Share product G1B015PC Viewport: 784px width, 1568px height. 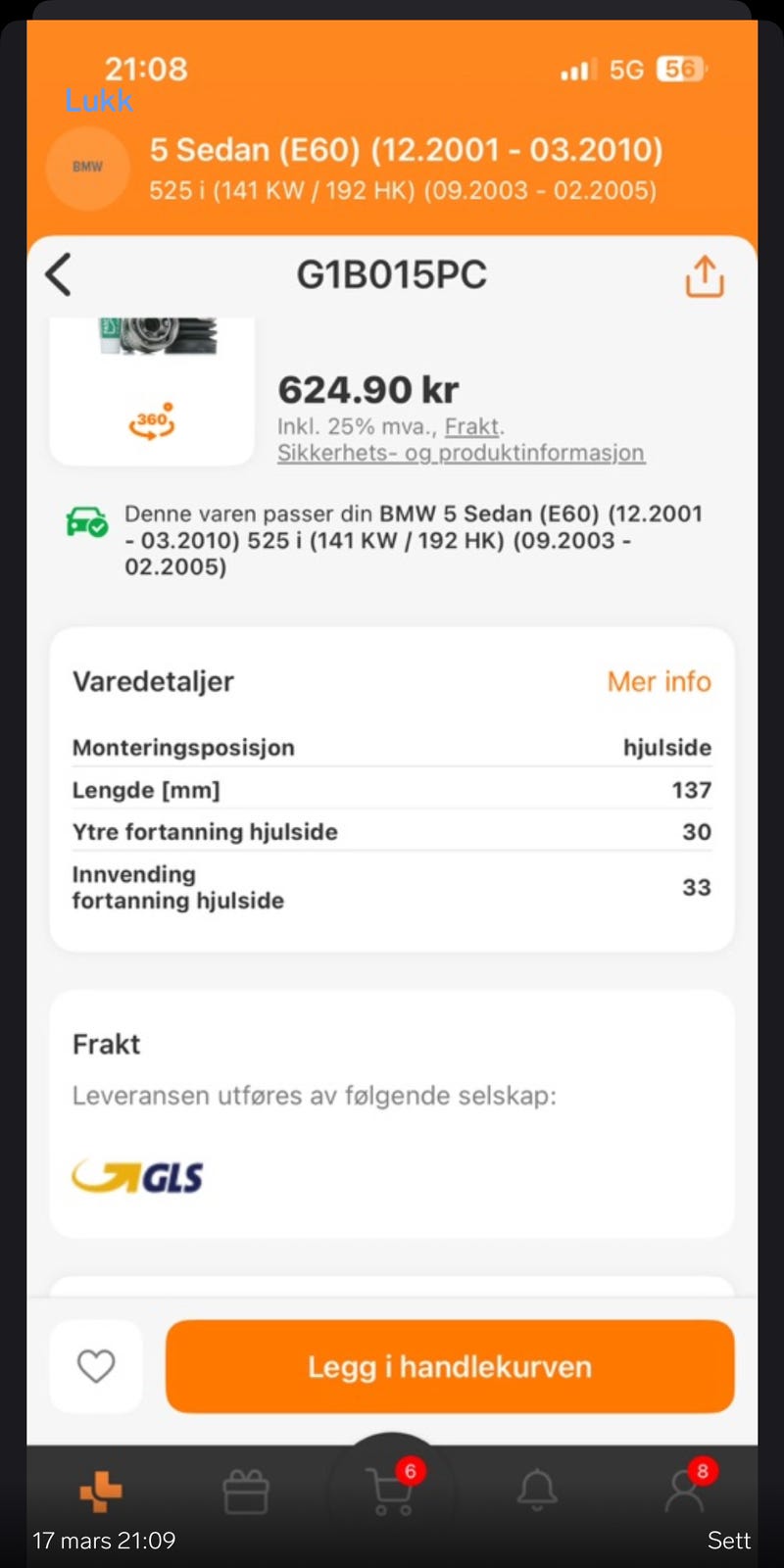coord(704,276)
